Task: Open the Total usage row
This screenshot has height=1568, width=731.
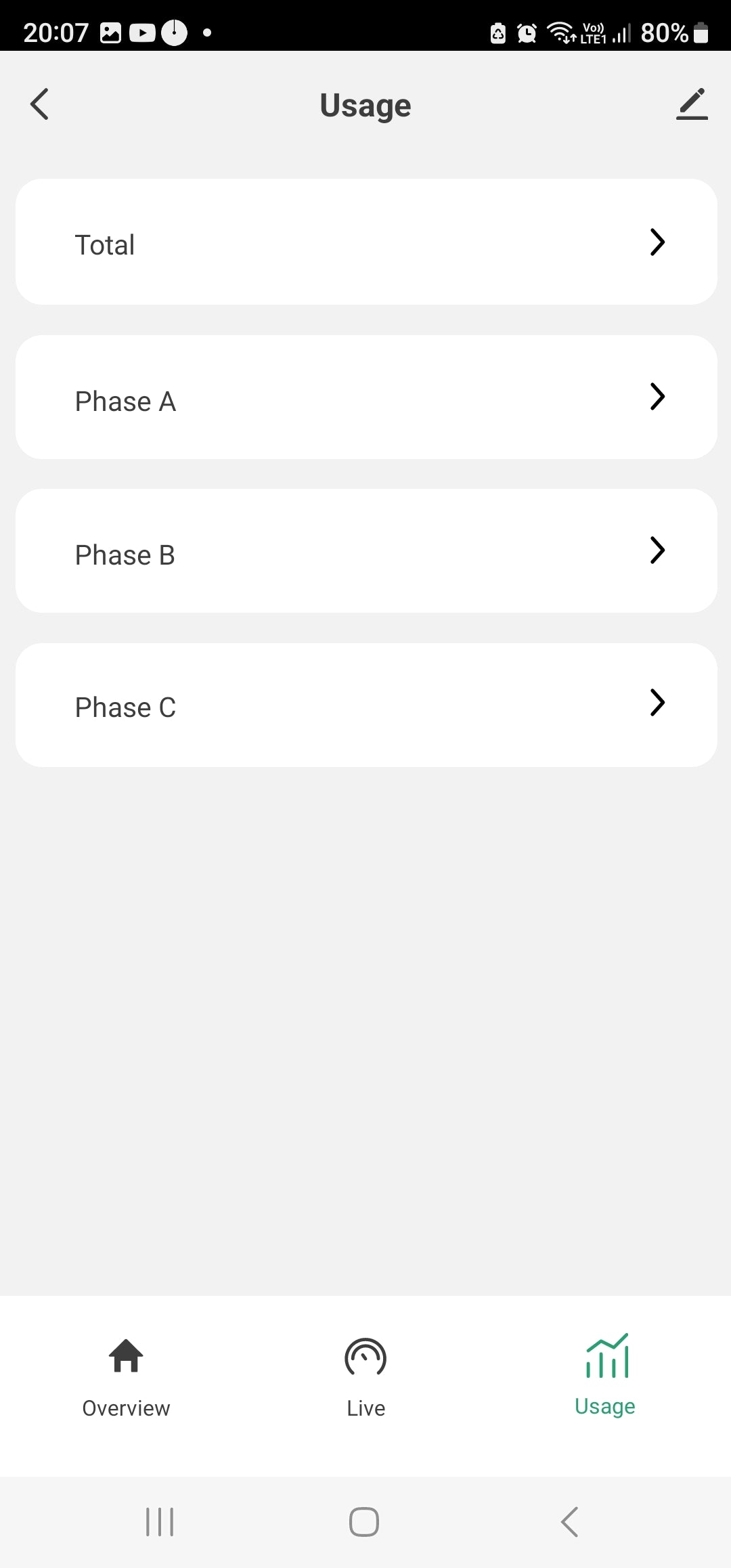Action: click(365, 242)
